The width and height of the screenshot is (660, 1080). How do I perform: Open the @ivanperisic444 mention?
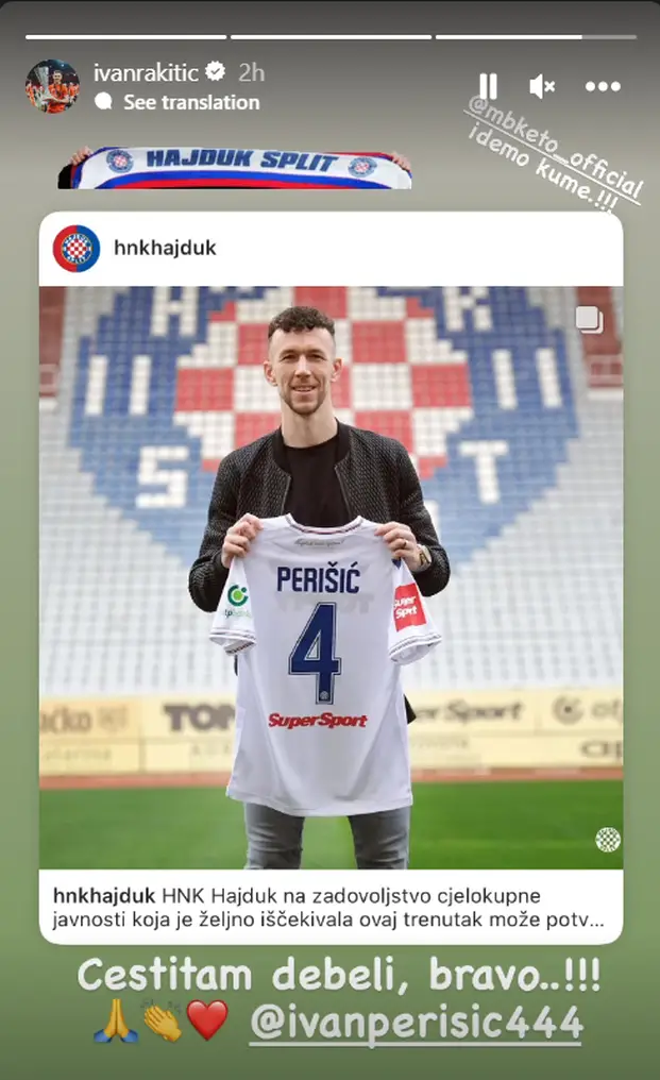(416, 1023)
